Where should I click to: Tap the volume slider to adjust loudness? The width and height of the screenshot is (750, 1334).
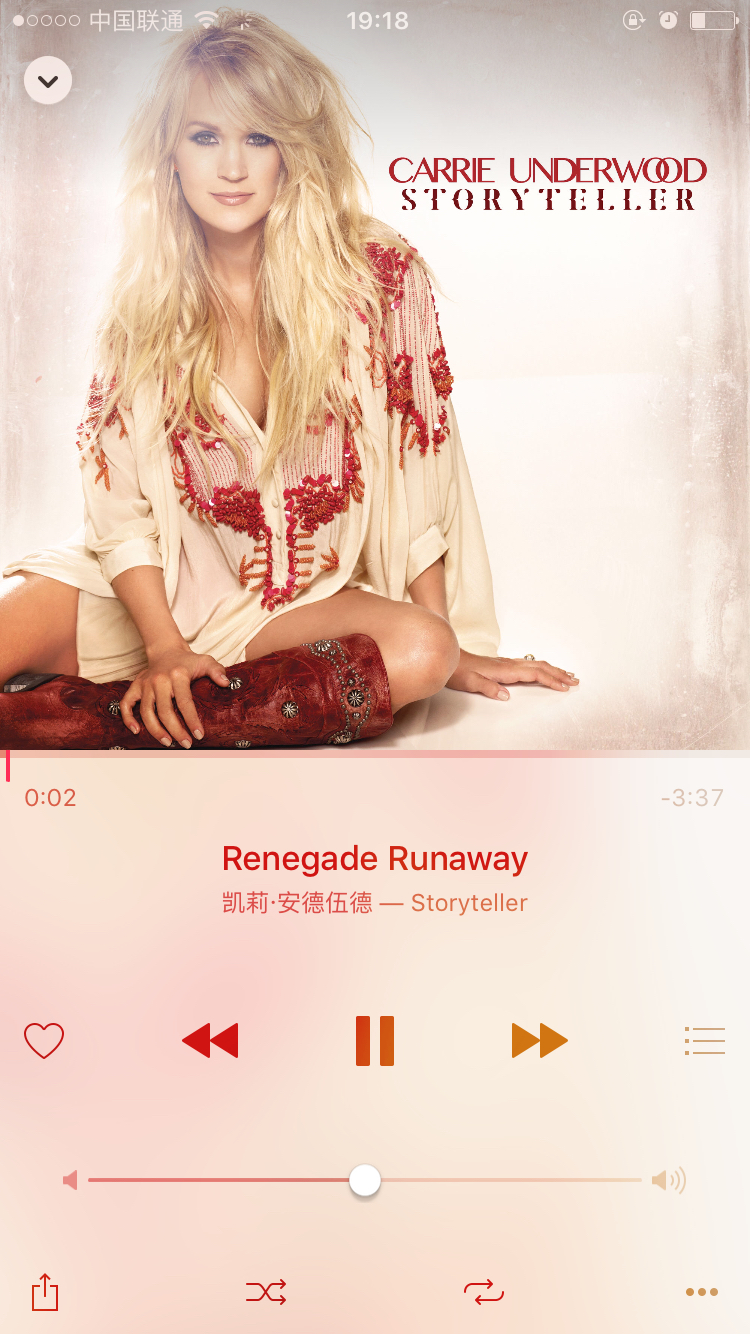(365, 1180)
